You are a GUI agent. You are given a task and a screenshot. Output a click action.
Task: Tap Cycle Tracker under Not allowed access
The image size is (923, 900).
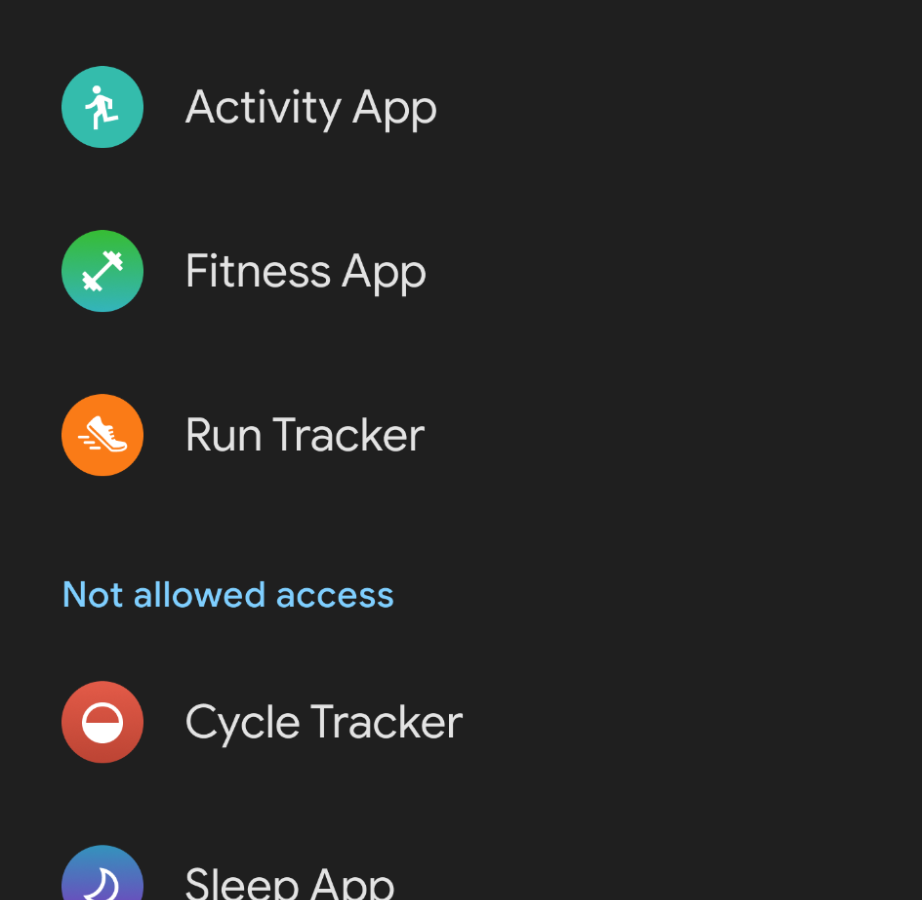pyautogui.click(x=323, y=723)
